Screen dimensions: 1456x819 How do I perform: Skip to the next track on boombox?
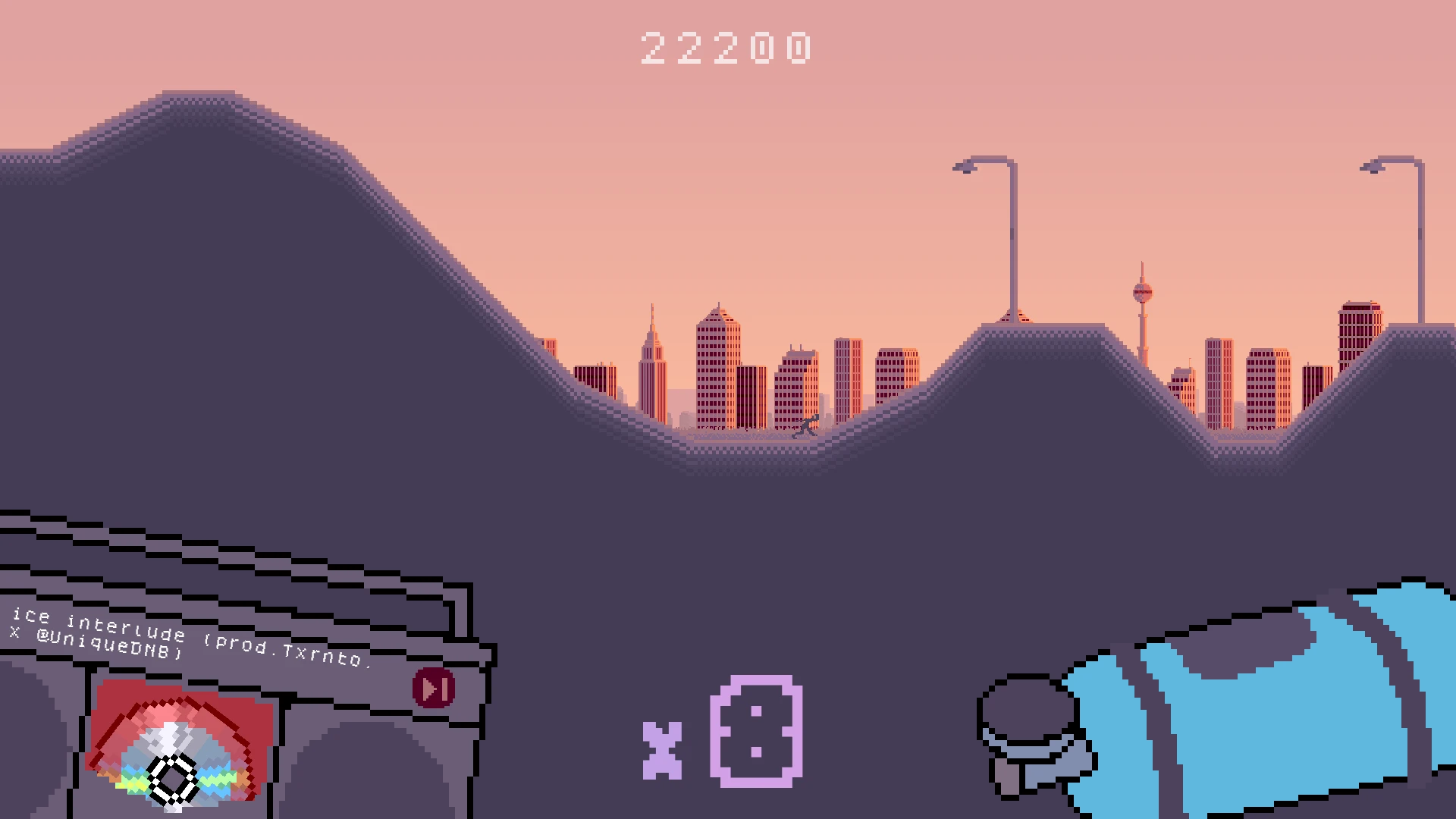[434, 689]
